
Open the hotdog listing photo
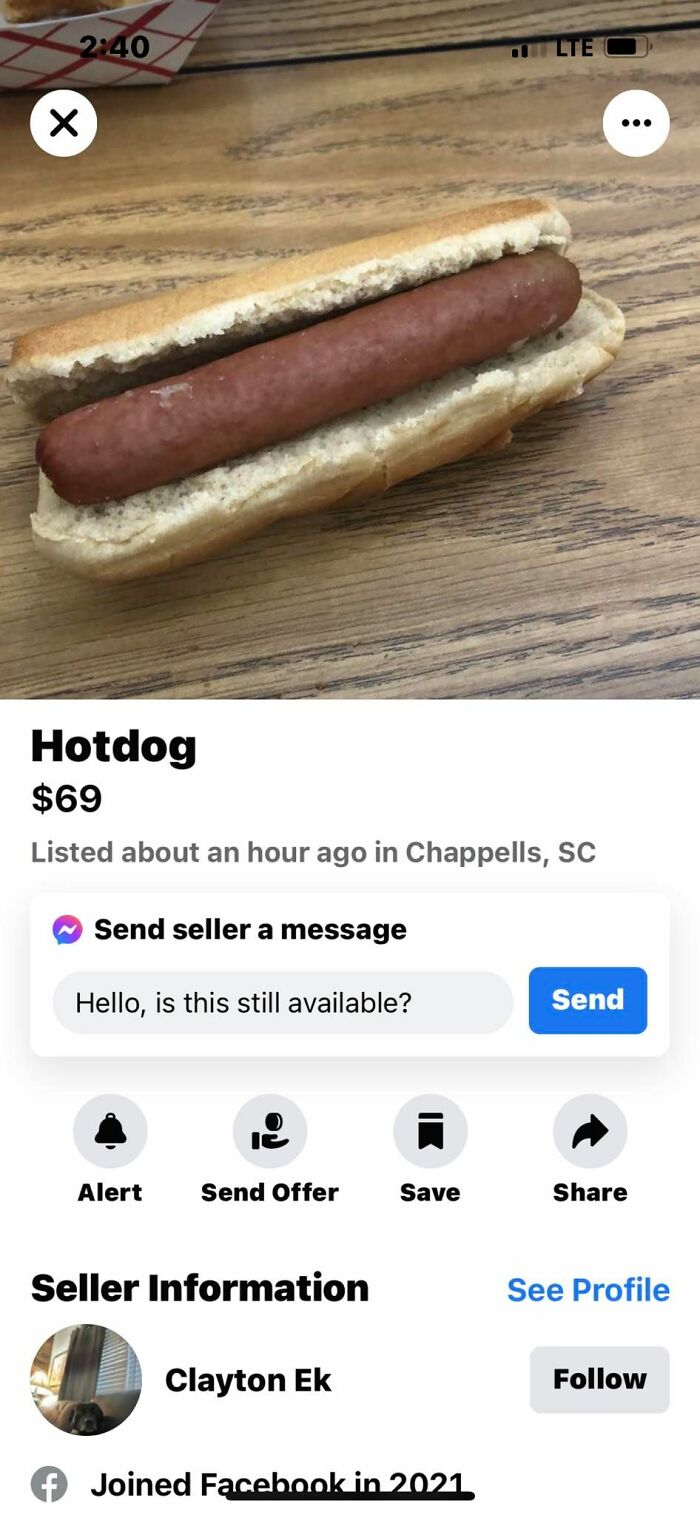click(350, 400)
